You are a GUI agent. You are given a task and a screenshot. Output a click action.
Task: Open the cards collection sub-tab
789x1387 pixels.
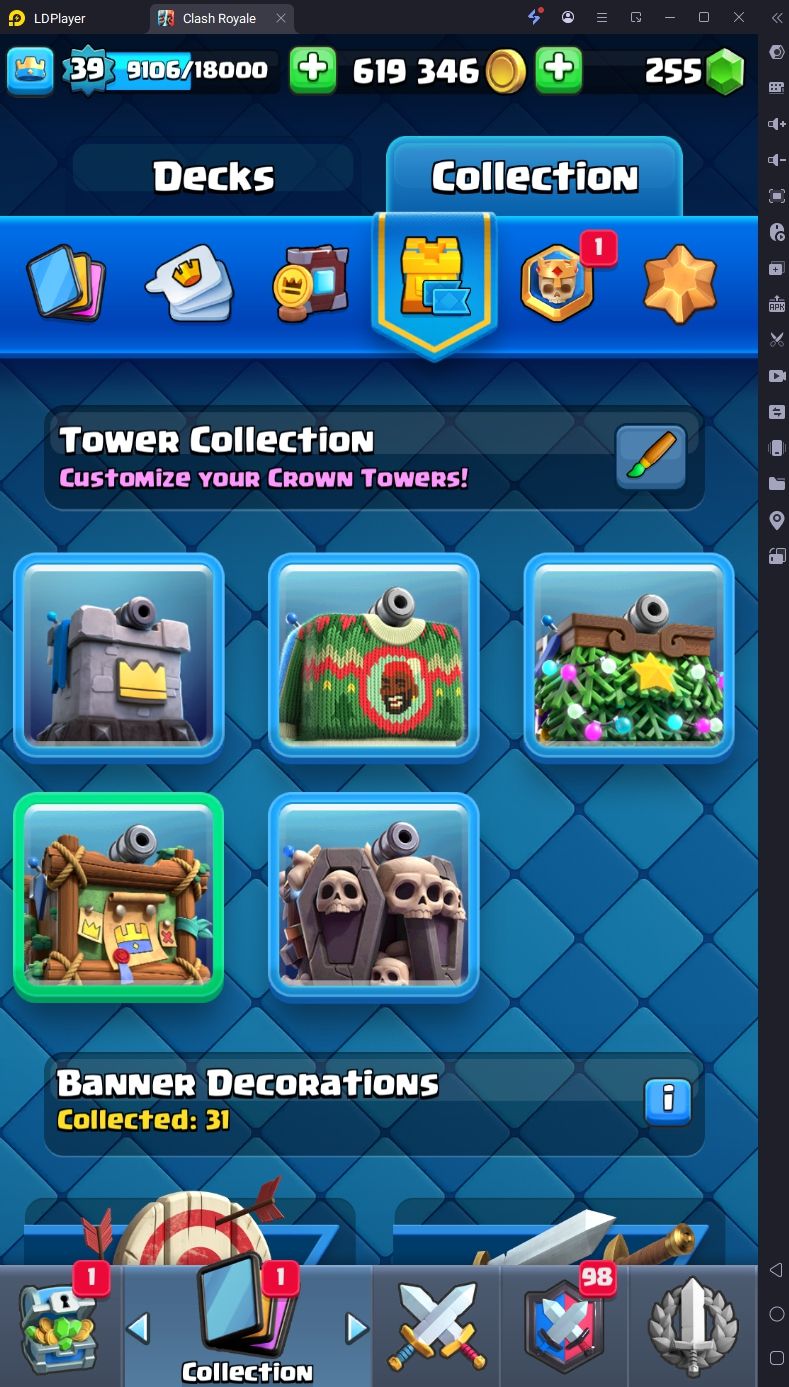pos(65,283)
